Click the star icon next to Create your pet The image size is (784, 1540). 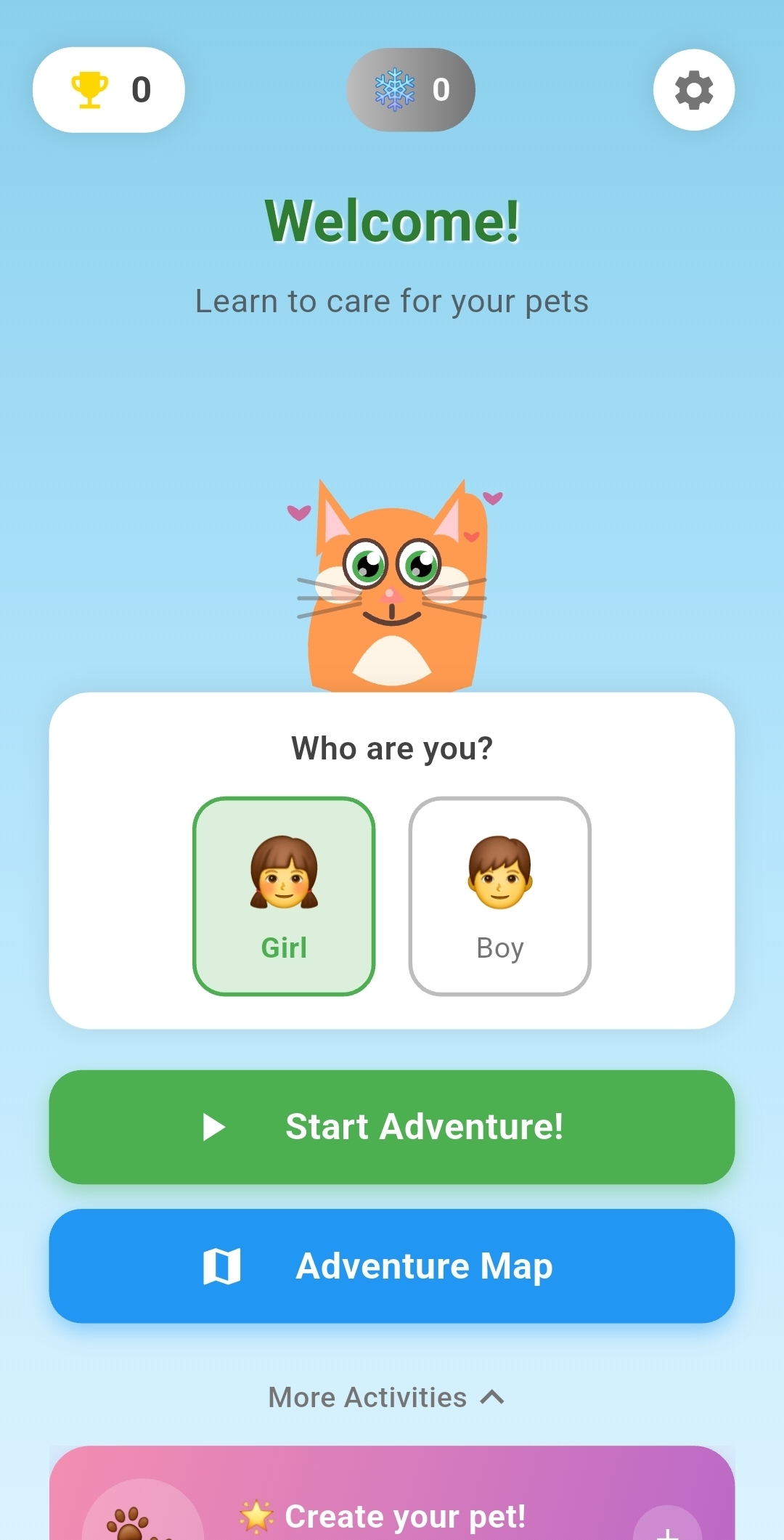coord(258,1515)
